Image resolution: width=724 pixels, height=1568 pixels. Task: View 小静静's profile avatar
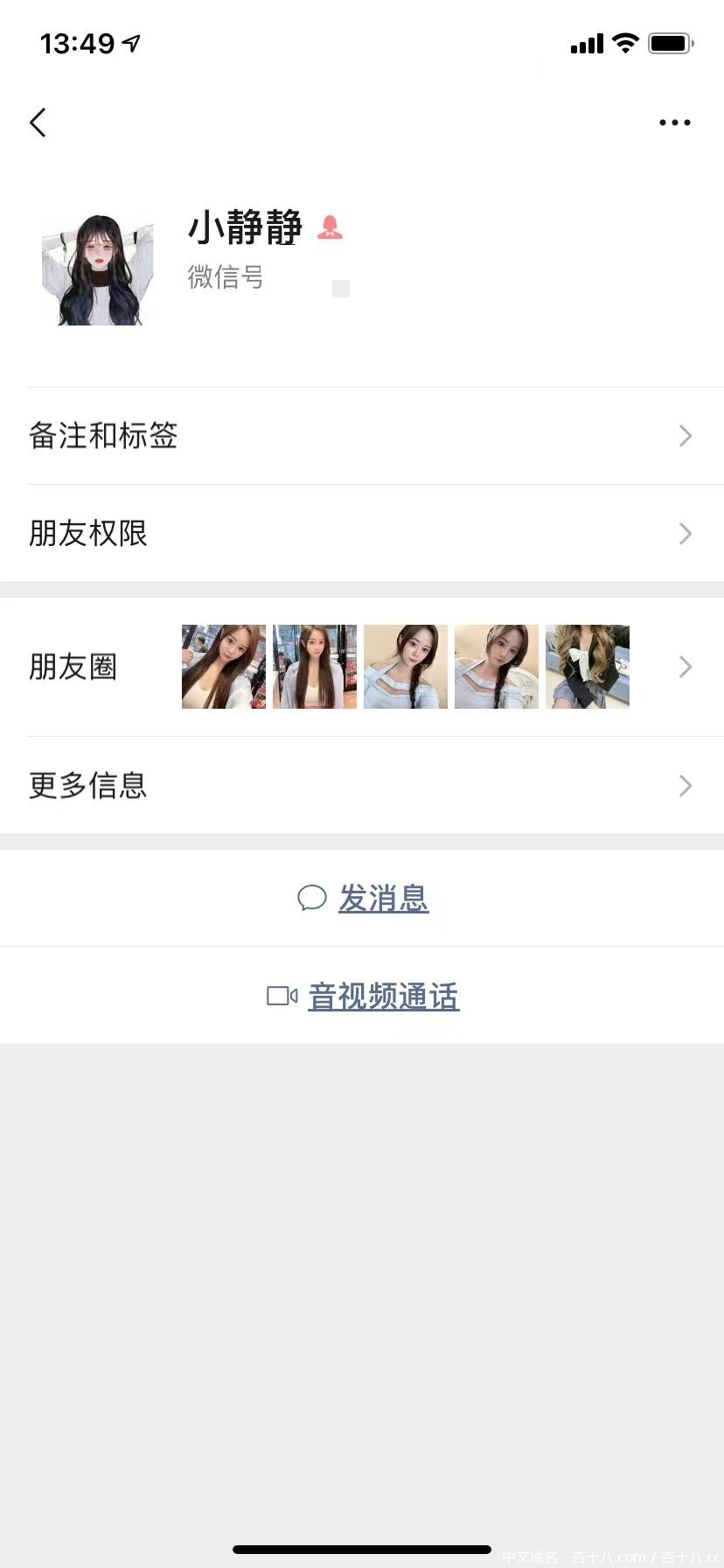coord(98,270)
